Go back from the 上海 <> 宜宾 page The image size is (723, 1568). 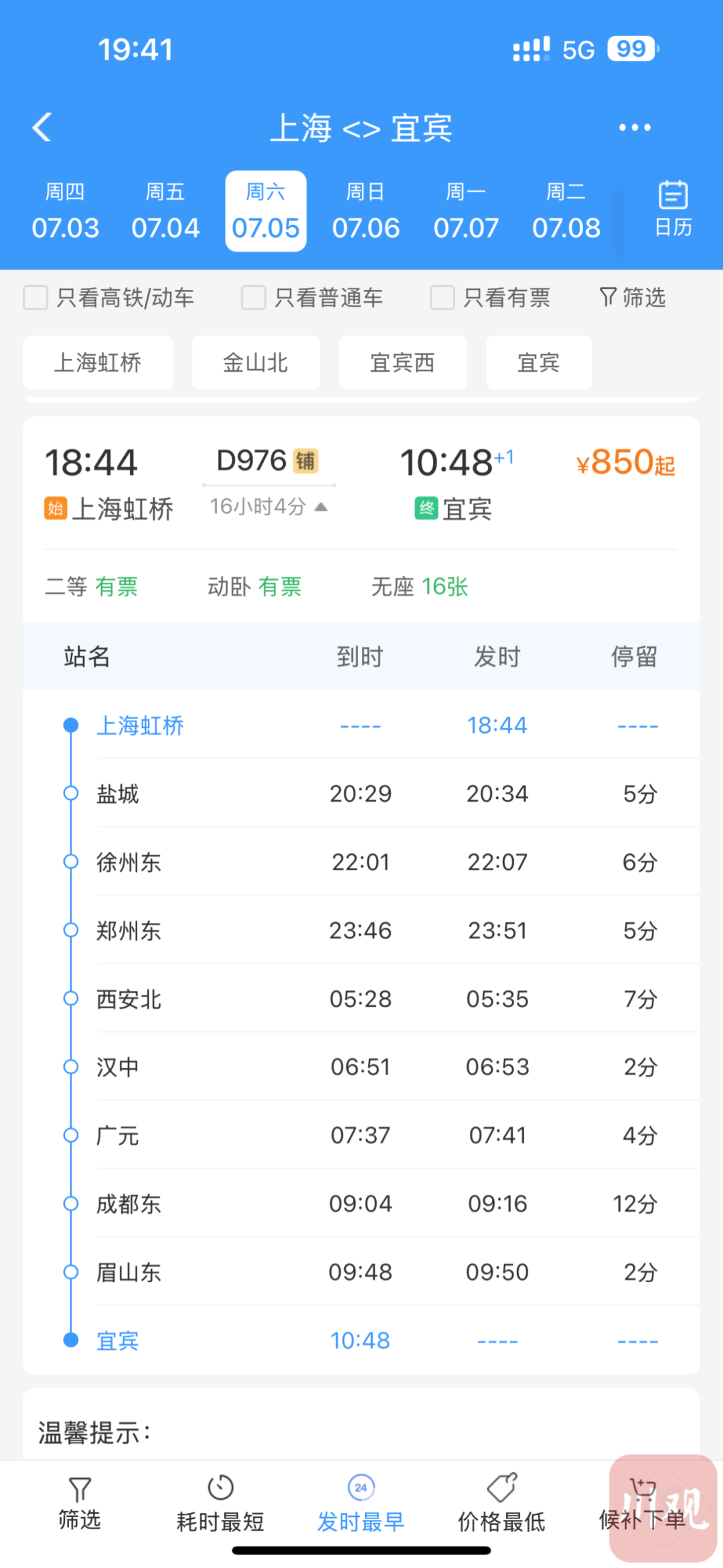coord(42,127)
